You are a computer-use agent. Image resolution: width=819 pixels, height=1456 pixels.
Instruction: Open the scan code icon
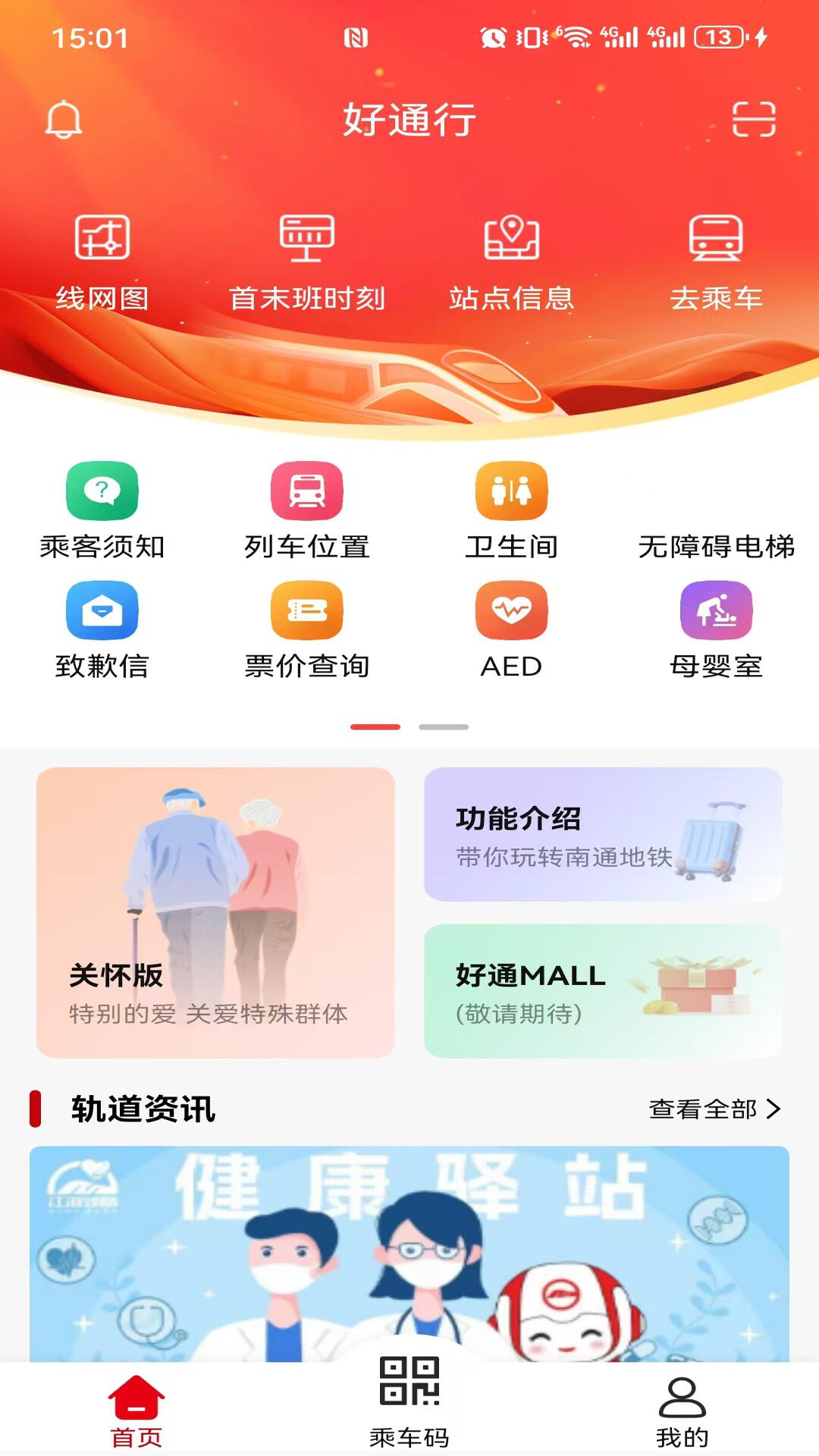[753, 120]
